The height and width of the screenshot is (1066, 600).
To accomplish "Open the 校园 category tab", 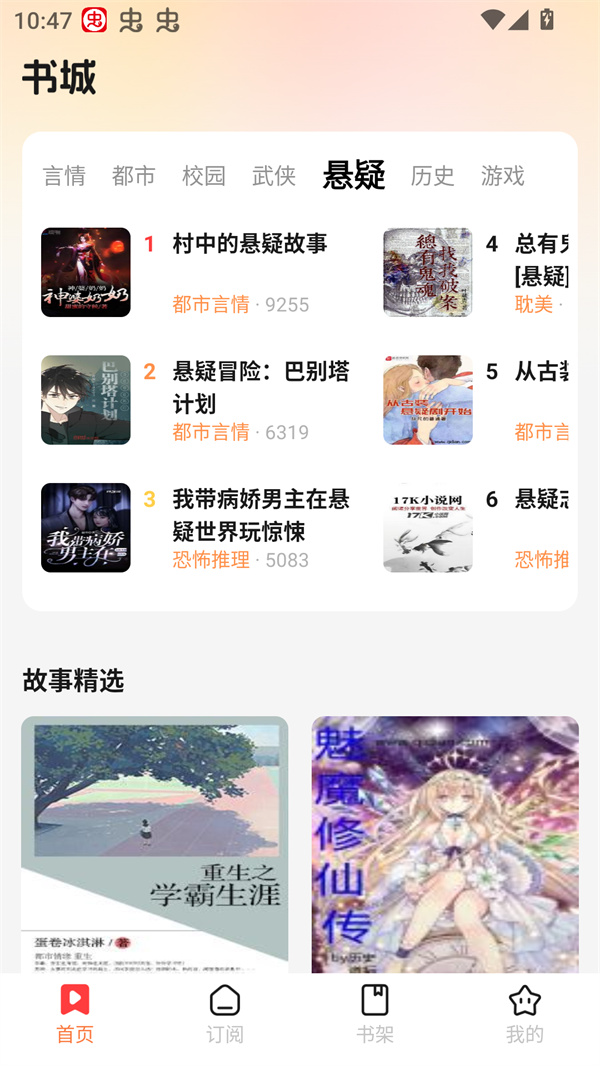I will (x=204, y=176).
